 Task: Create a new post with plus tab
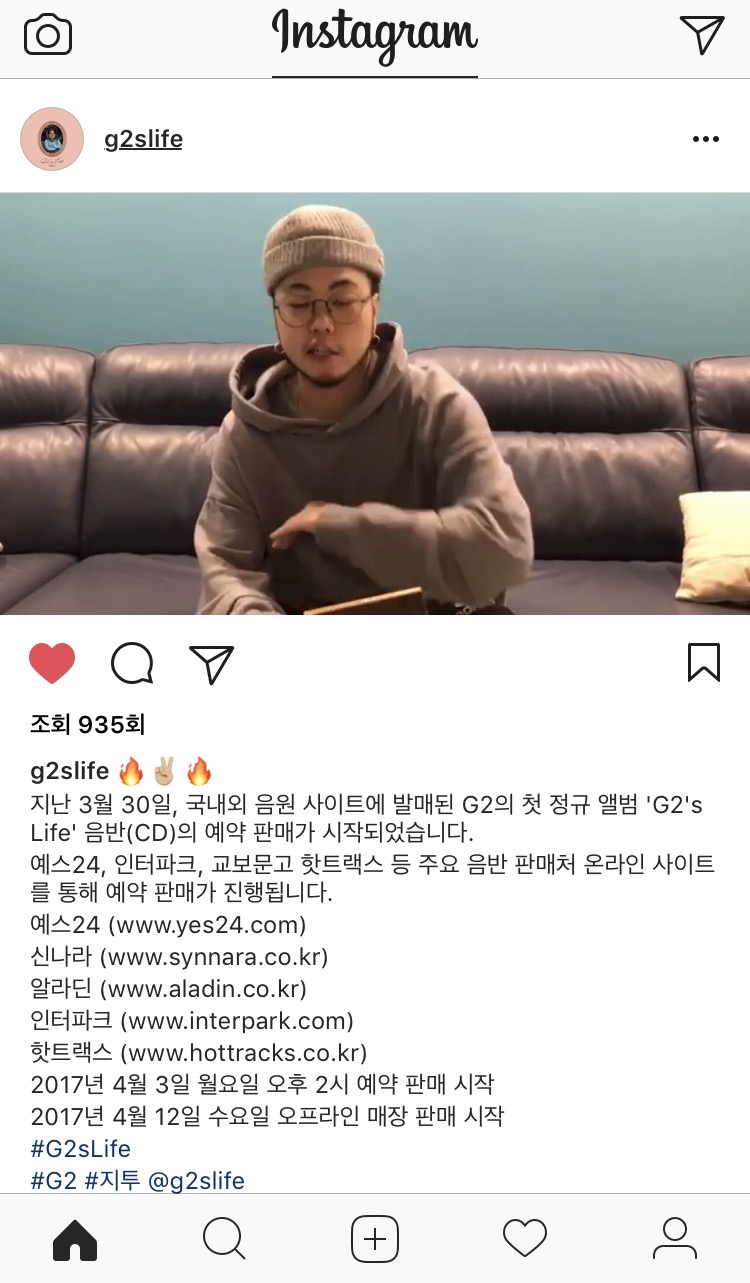coord(375,1240)
